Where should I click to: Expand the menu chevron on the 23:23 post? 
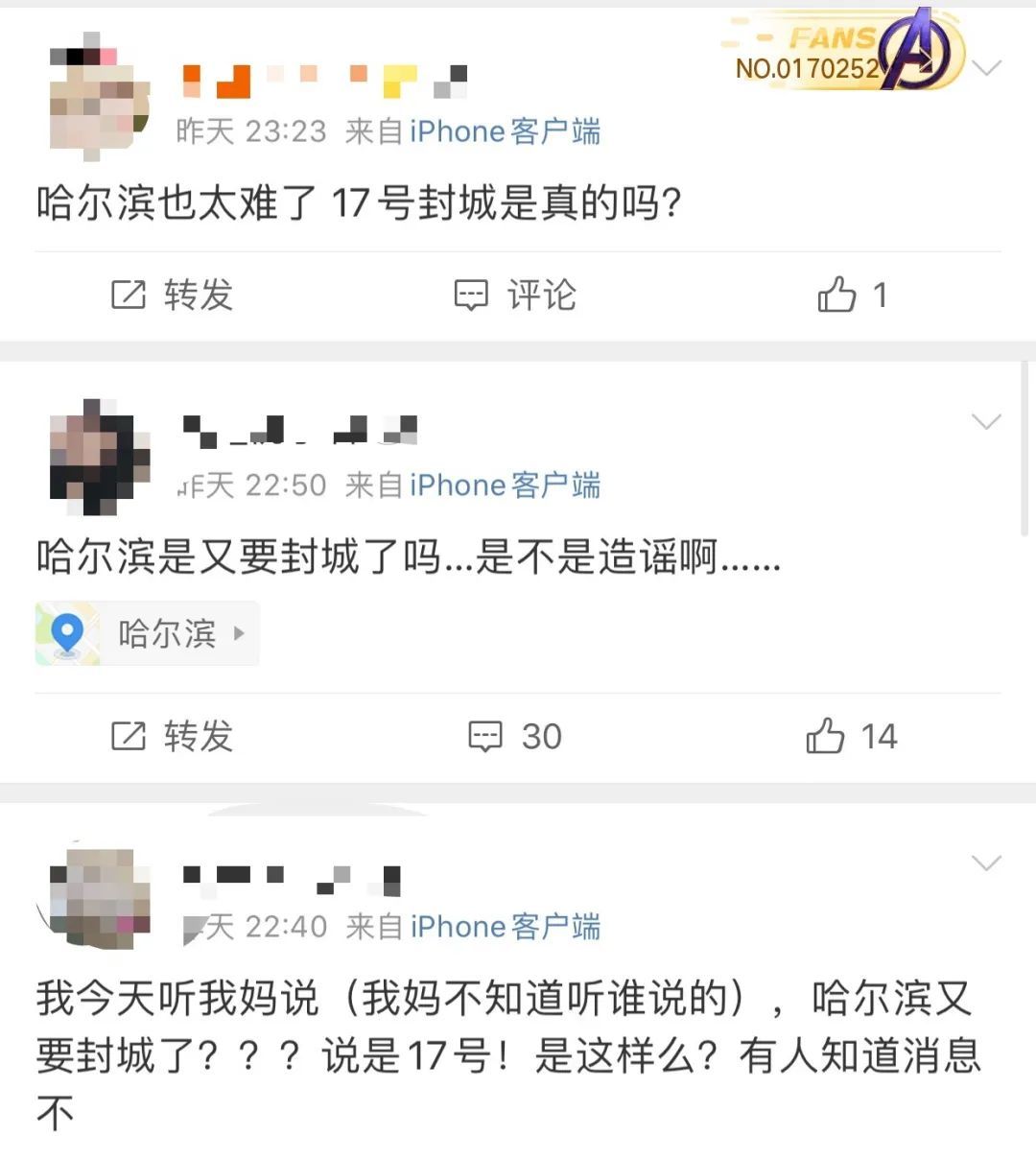pyautogui.click(x=986, y=68)
